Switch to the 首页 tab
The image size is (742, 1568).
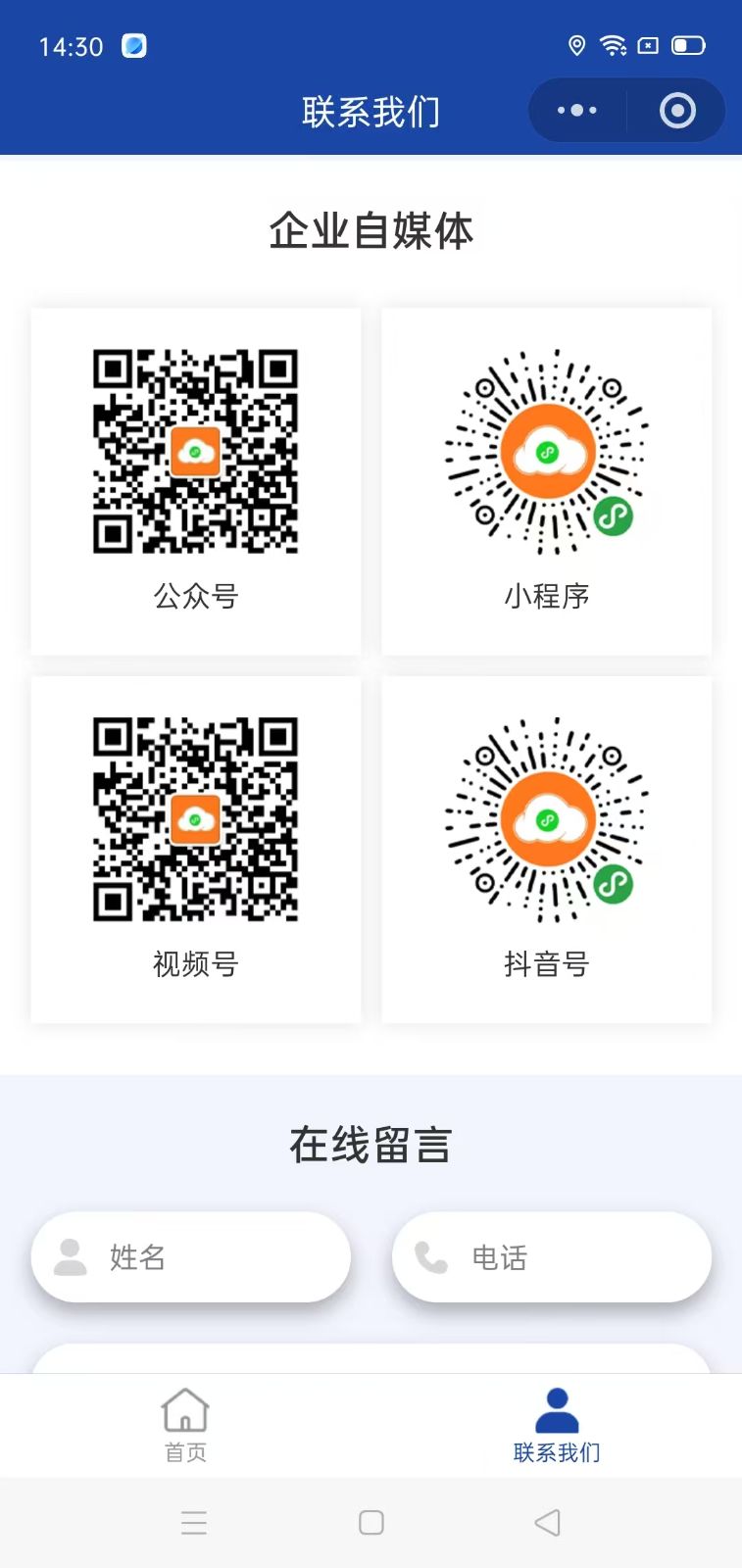click(x=185, y=1426)
